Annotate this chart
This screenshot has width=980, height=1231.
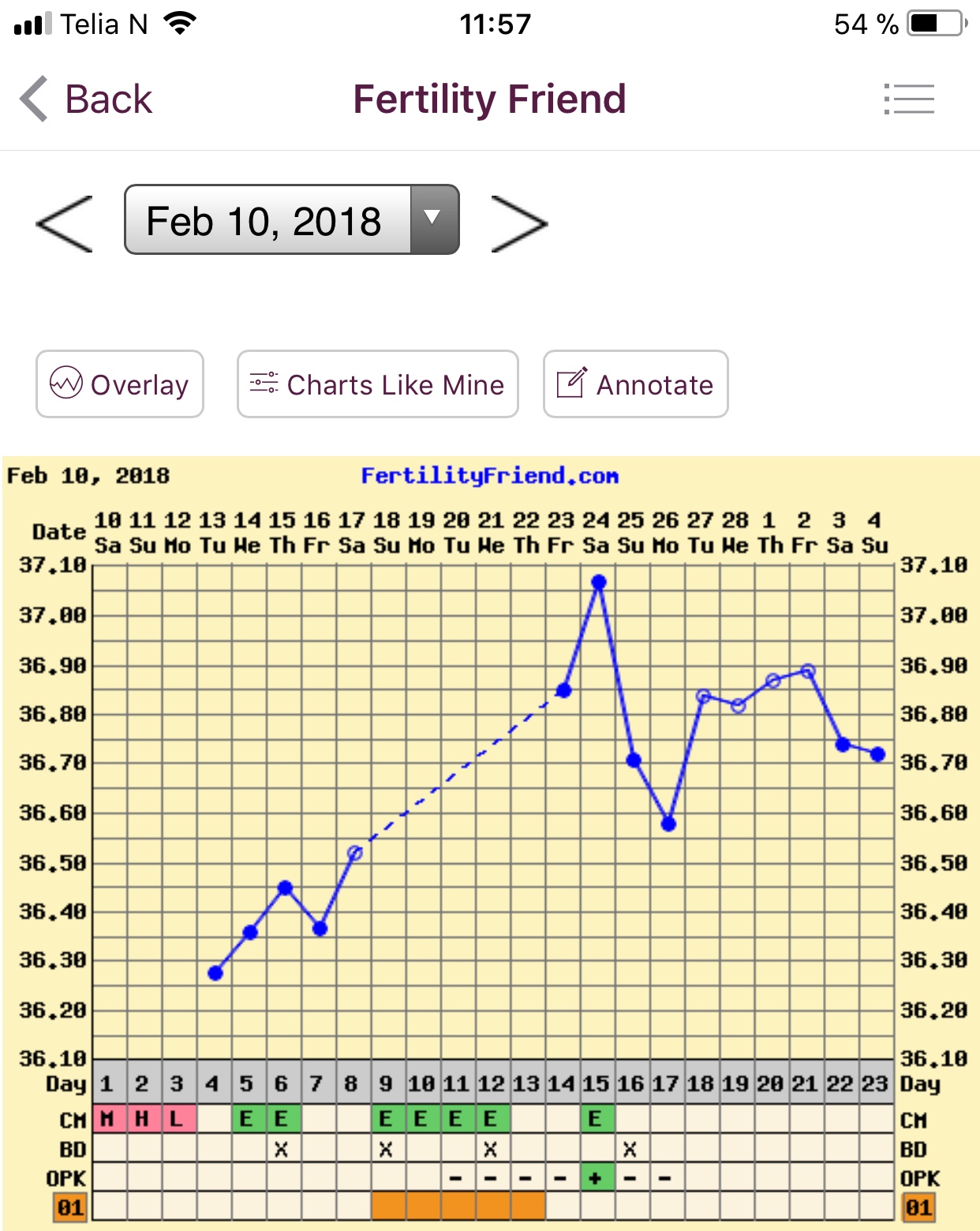point(635,384)
